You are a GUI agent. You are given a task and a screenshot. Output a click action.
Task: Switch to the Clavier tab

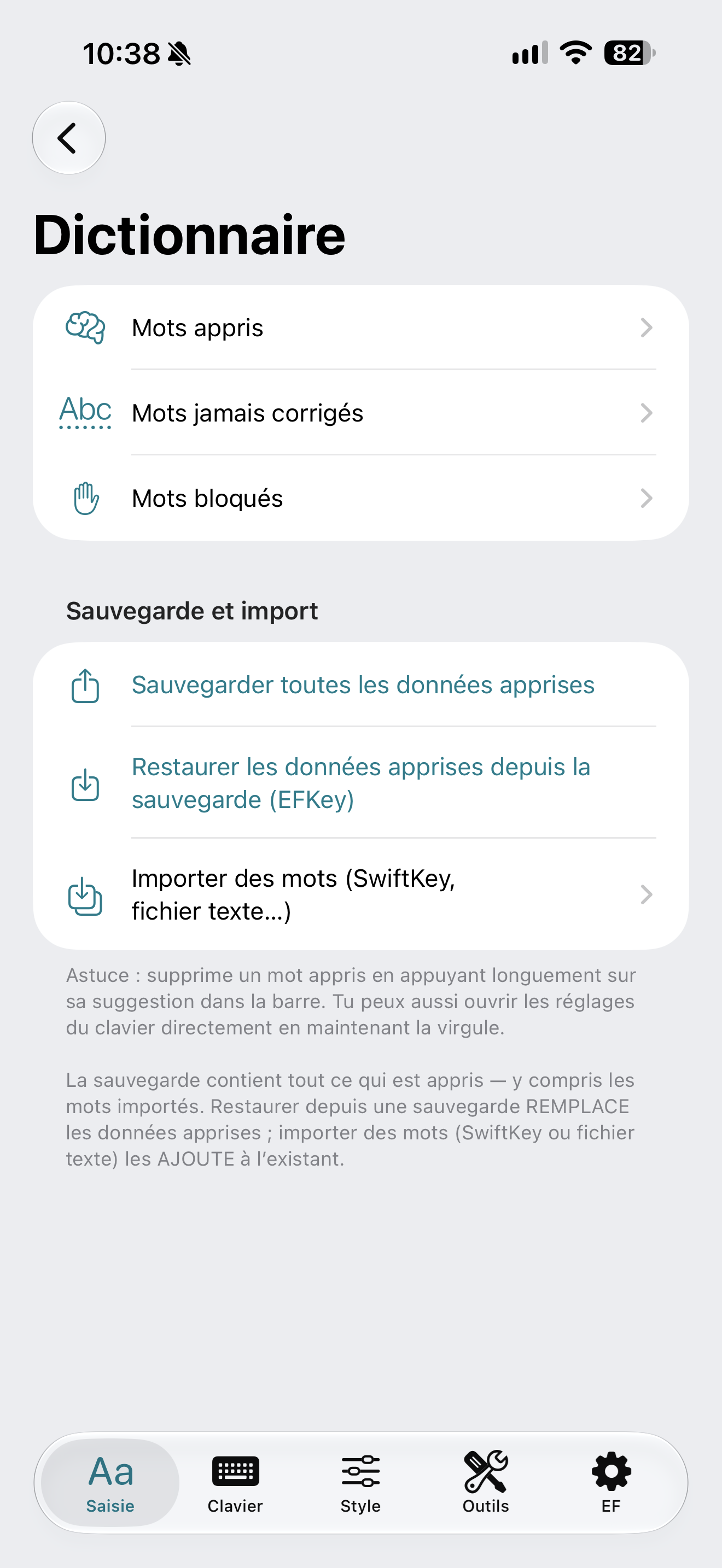pos(236,1483)
